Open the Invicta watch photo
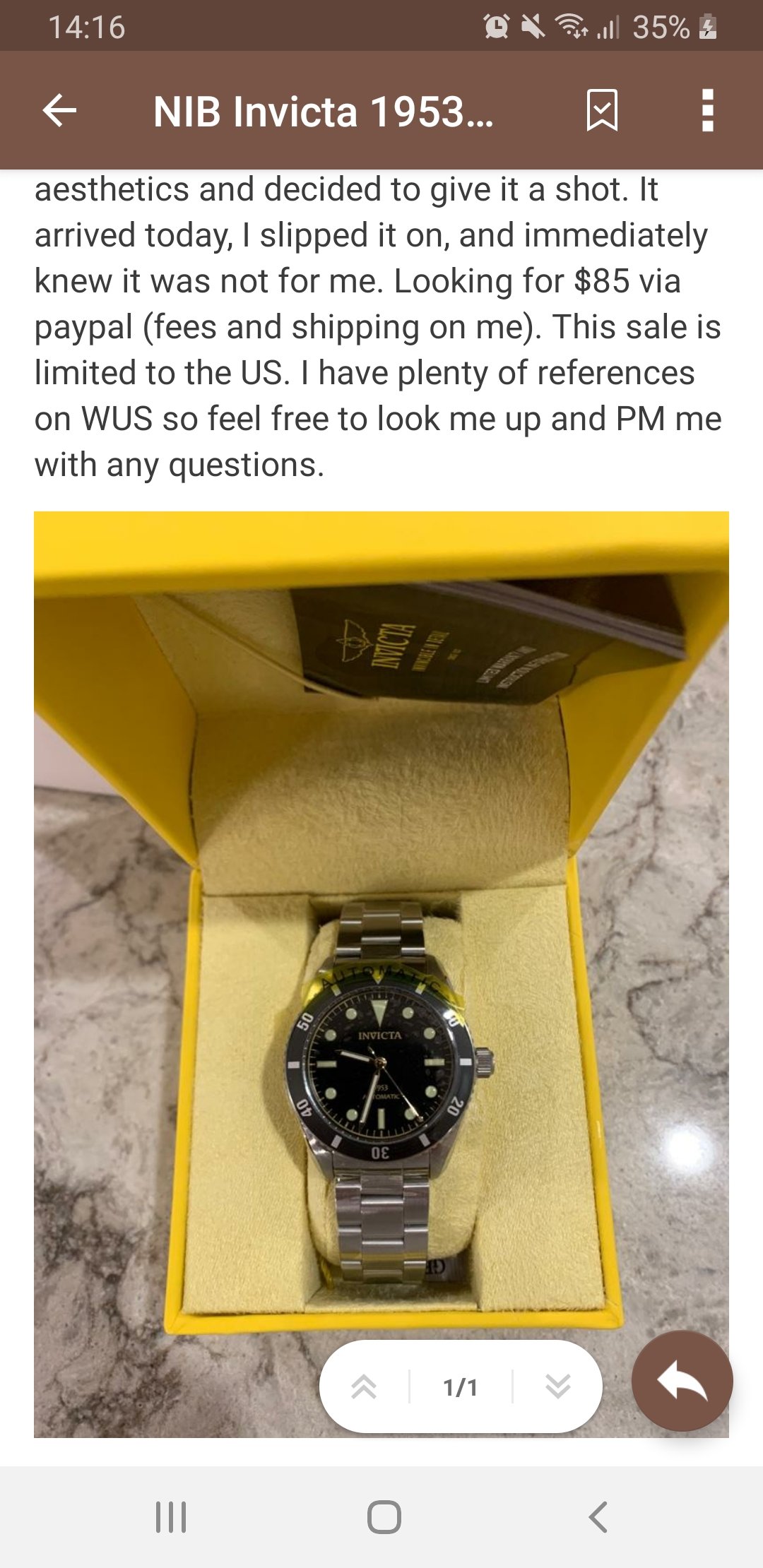The image size is (763, 1568). 381,974
